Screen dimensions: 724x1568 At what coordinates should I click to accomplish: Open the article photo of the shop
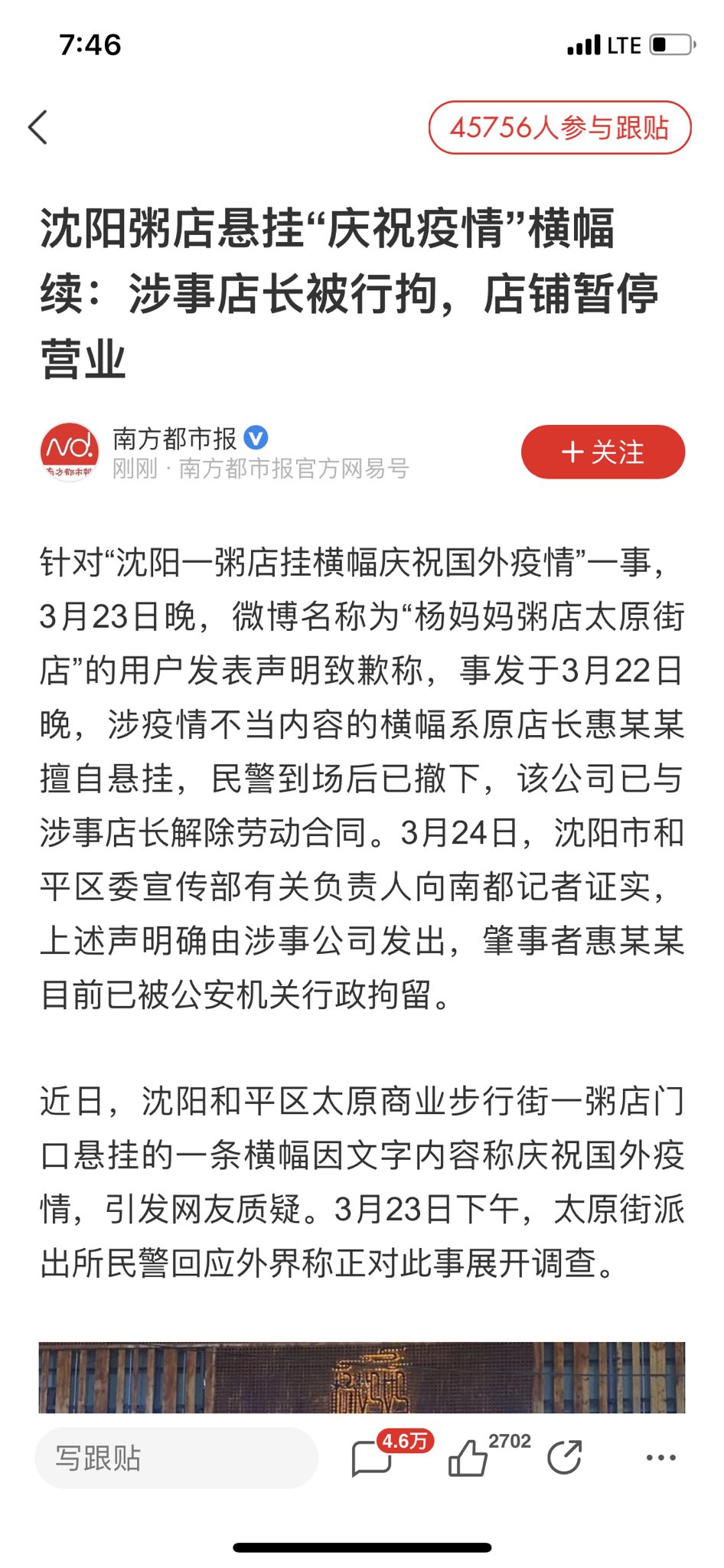[x=361, y=1377]
